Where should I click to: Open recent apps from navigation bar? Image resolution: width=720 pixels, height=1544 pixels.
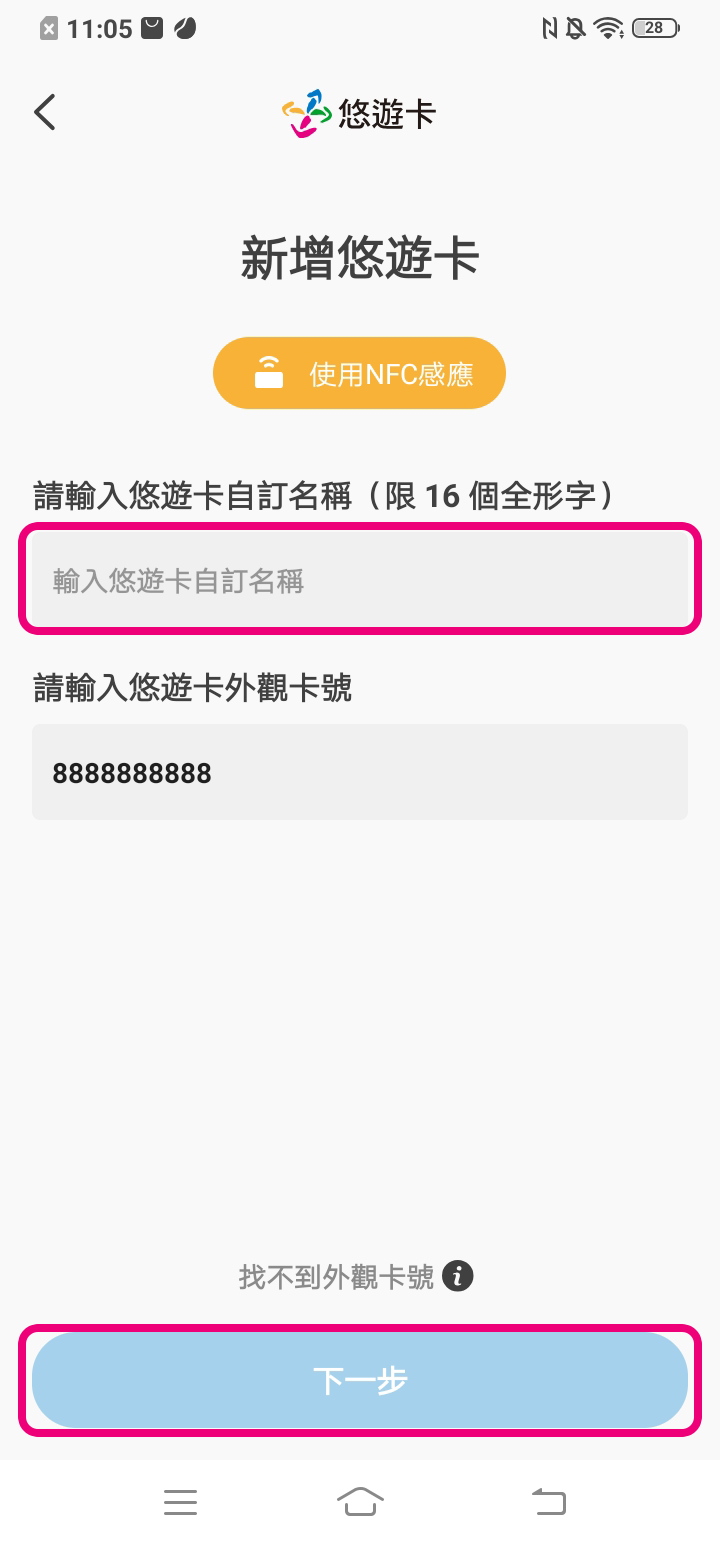tap(180, 1501)
